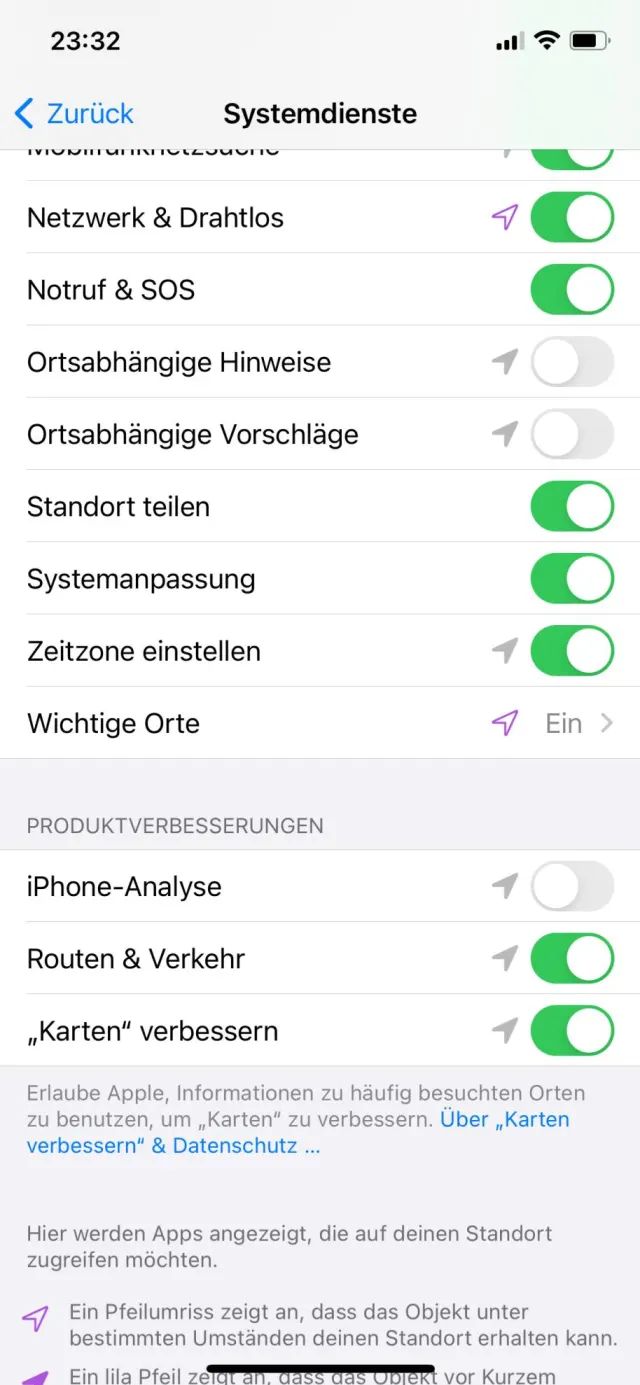
Task: Disable Zeitzone einstellen
Action: click(x=571, y=651)
